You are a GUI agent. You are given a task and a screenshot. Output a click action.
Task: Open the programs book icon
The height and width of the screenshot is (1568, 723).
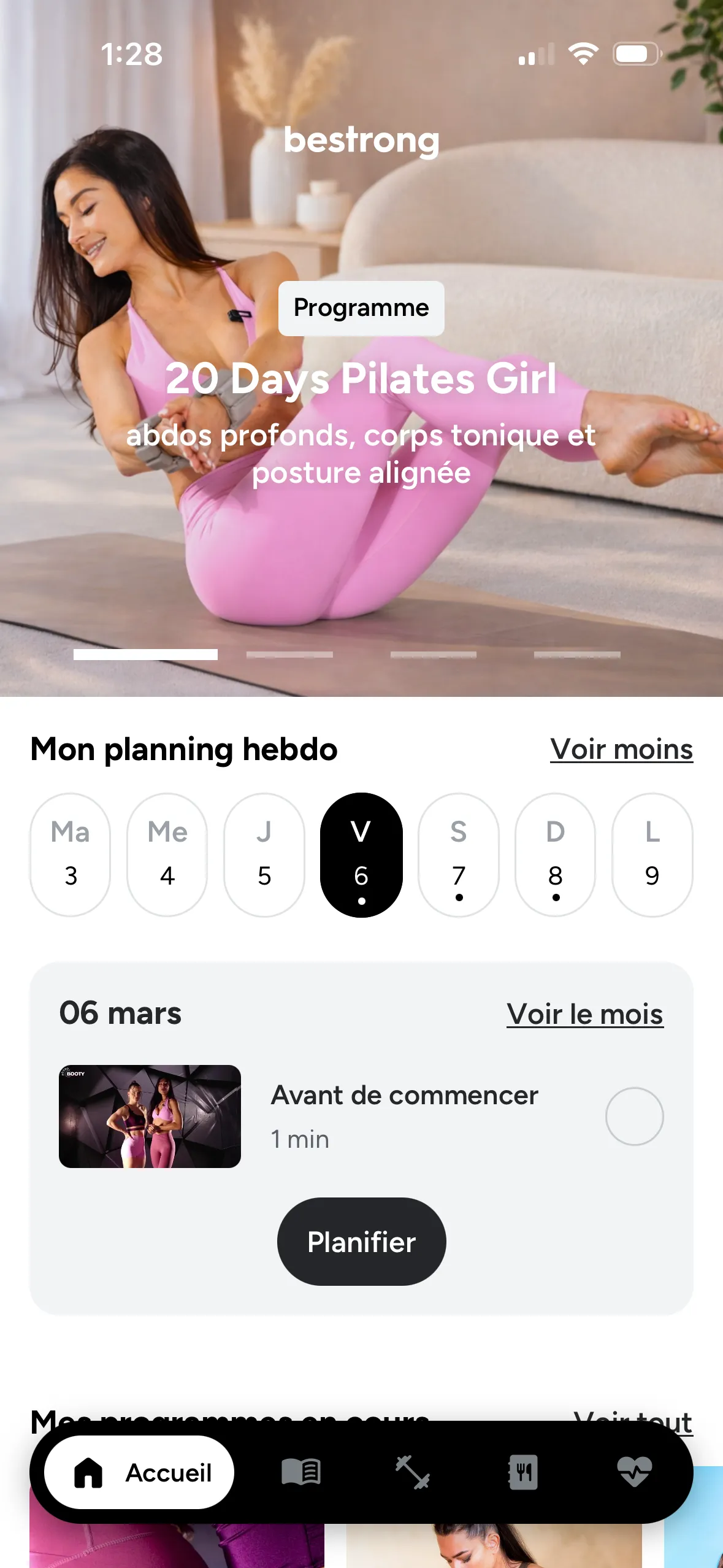[301, 1472]
